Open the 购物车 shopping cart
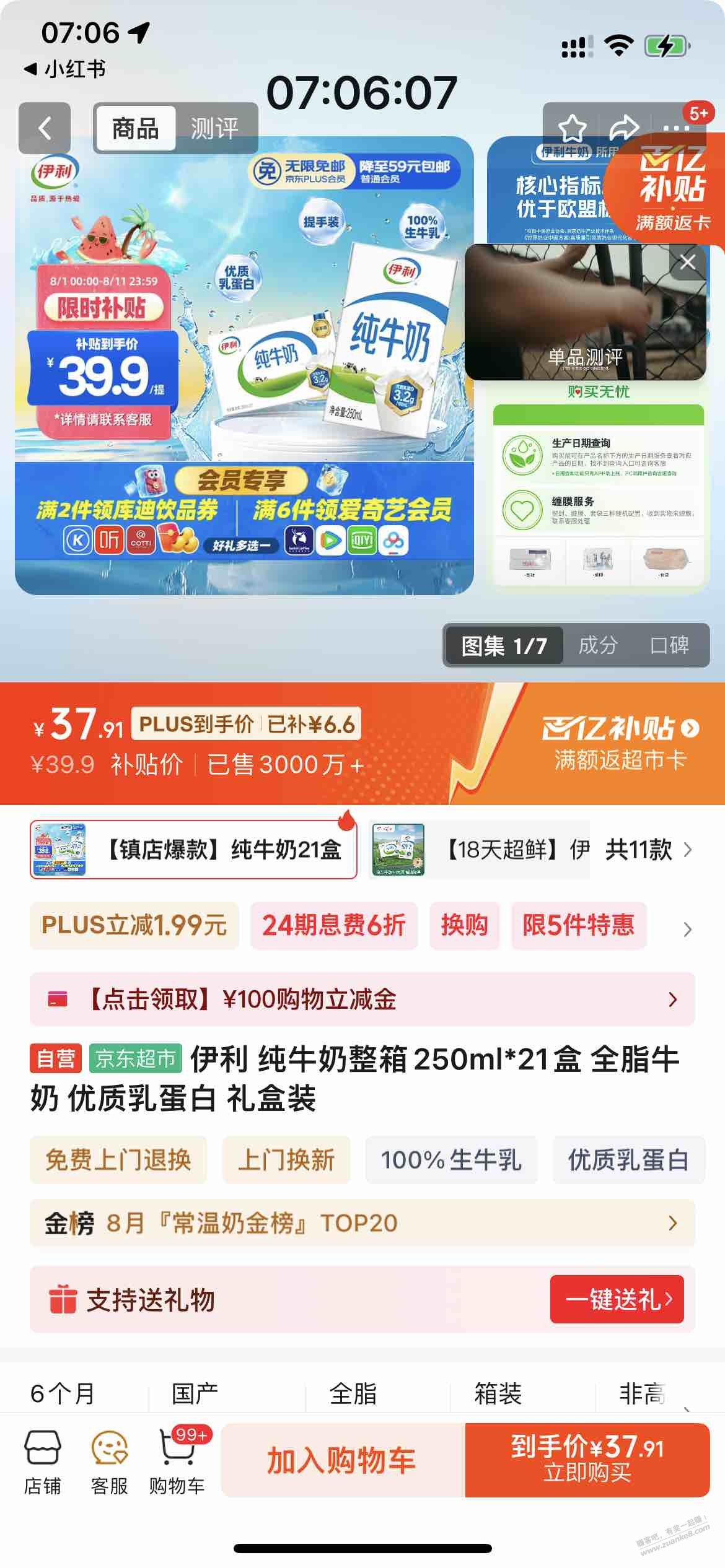This screenshot has height=1568, width=725. pos(177,1461)
